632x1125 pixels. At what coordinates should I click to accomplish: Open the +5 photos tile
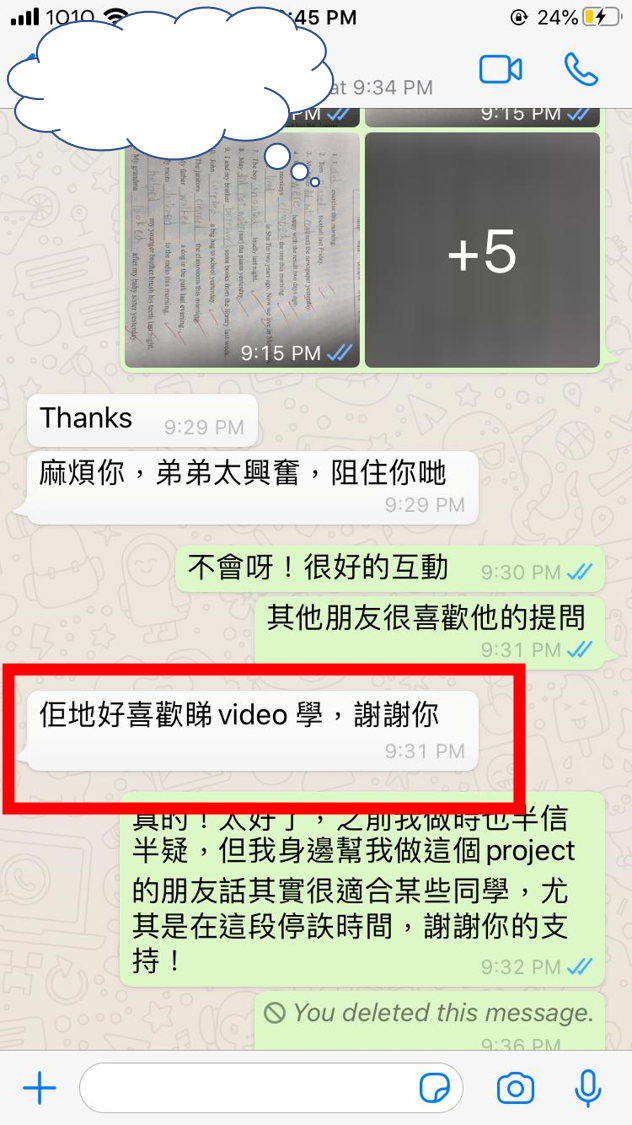click(x=482, y=250)
